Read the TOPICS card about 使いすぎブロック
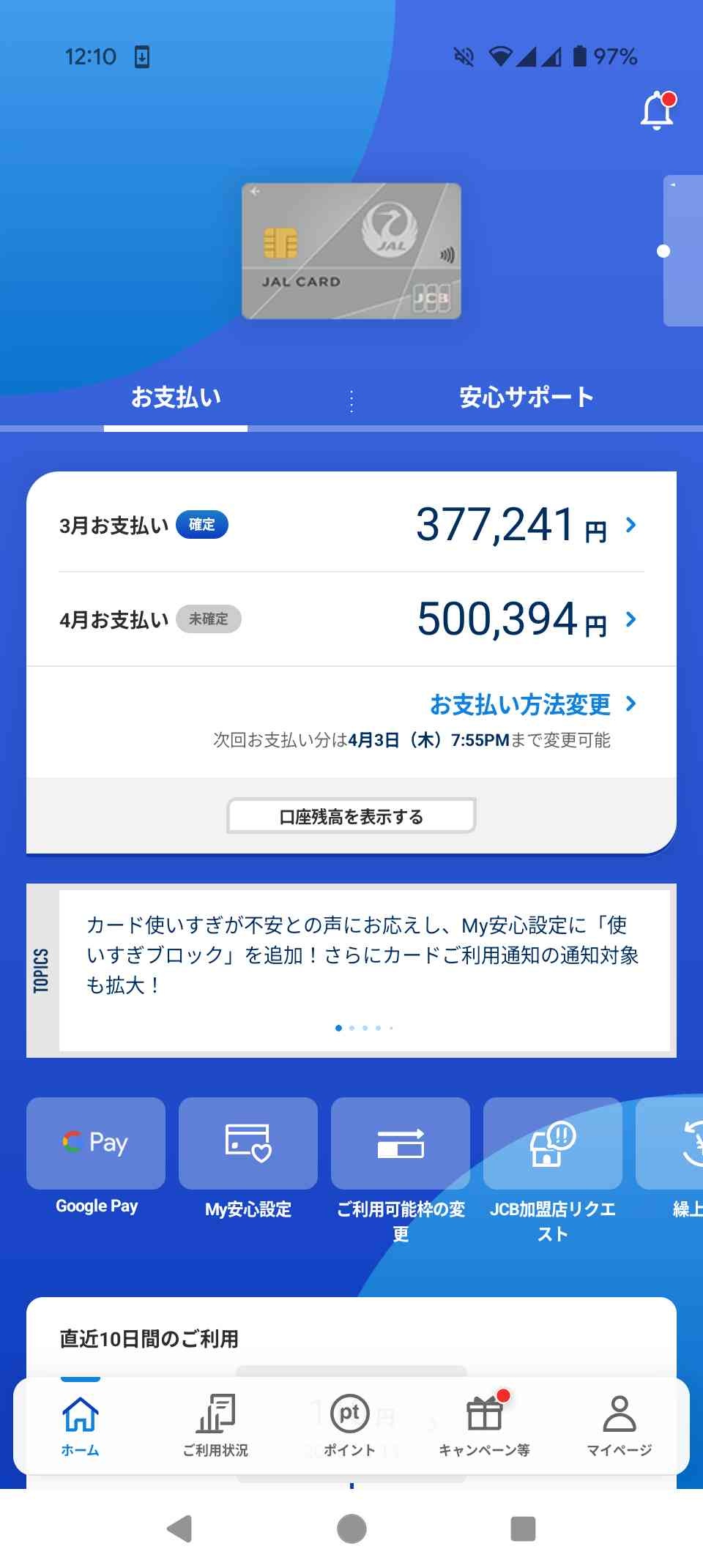Image resolution: width=703 pixels, height=1568 pixels. coord(363,955)
